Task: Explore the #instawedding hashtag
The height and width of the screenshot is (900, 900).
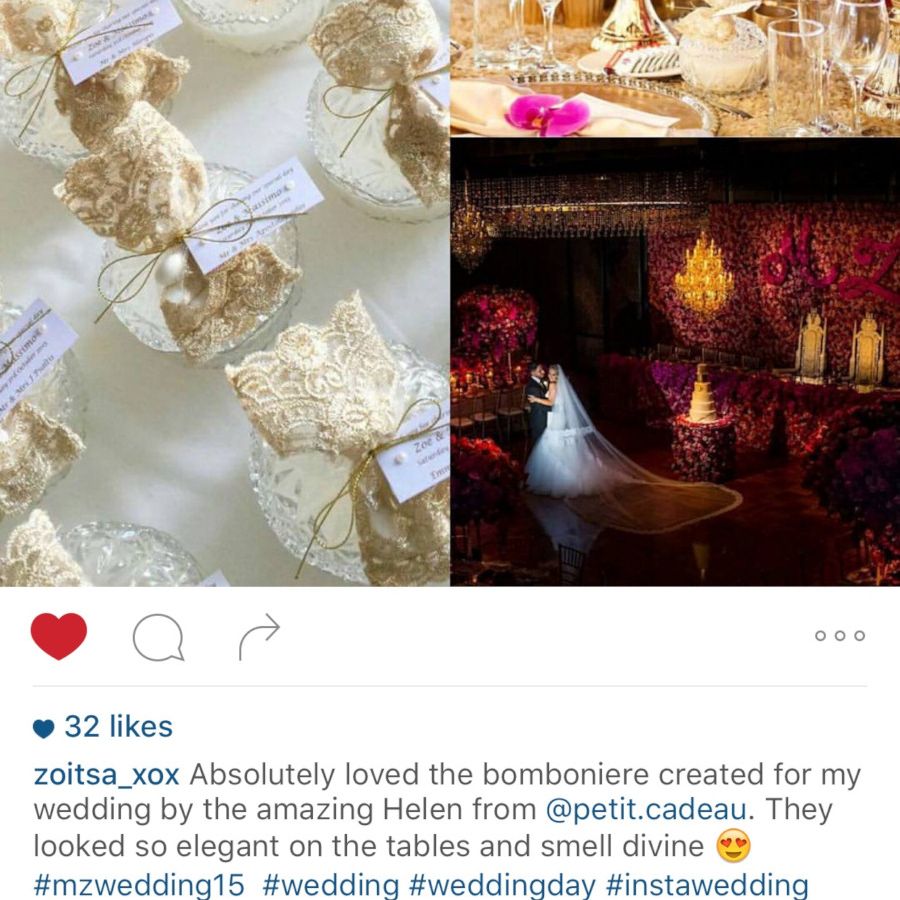Action: (x=707, y=884)
